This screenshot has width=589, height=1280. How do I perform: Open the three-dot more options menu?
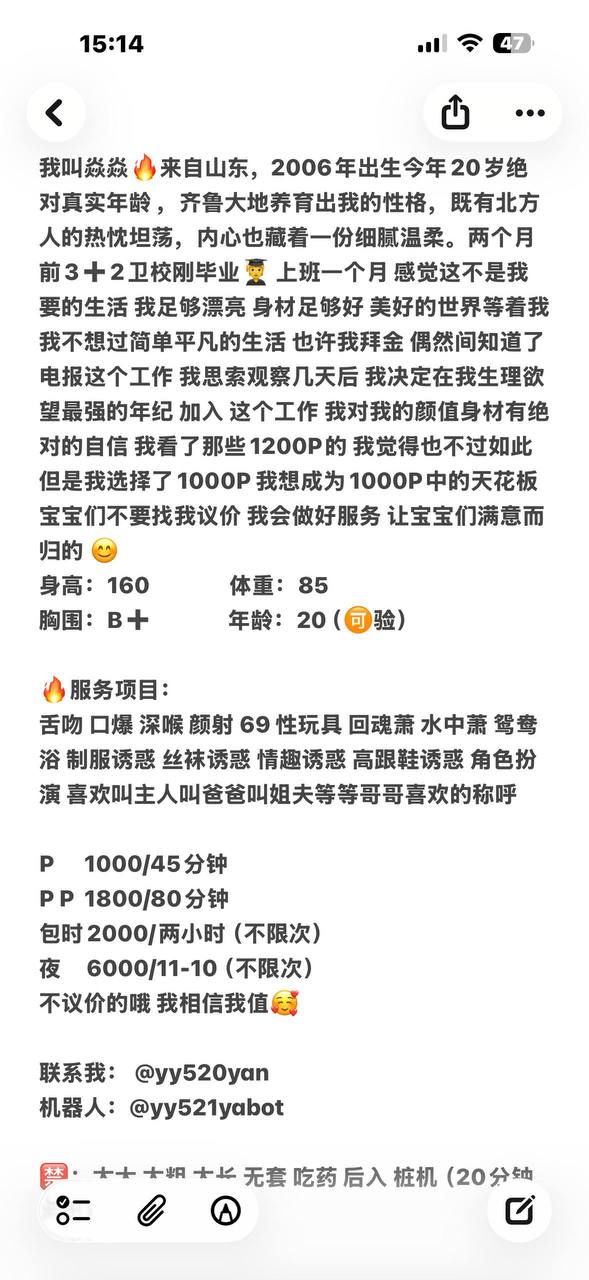click(530, 113)
